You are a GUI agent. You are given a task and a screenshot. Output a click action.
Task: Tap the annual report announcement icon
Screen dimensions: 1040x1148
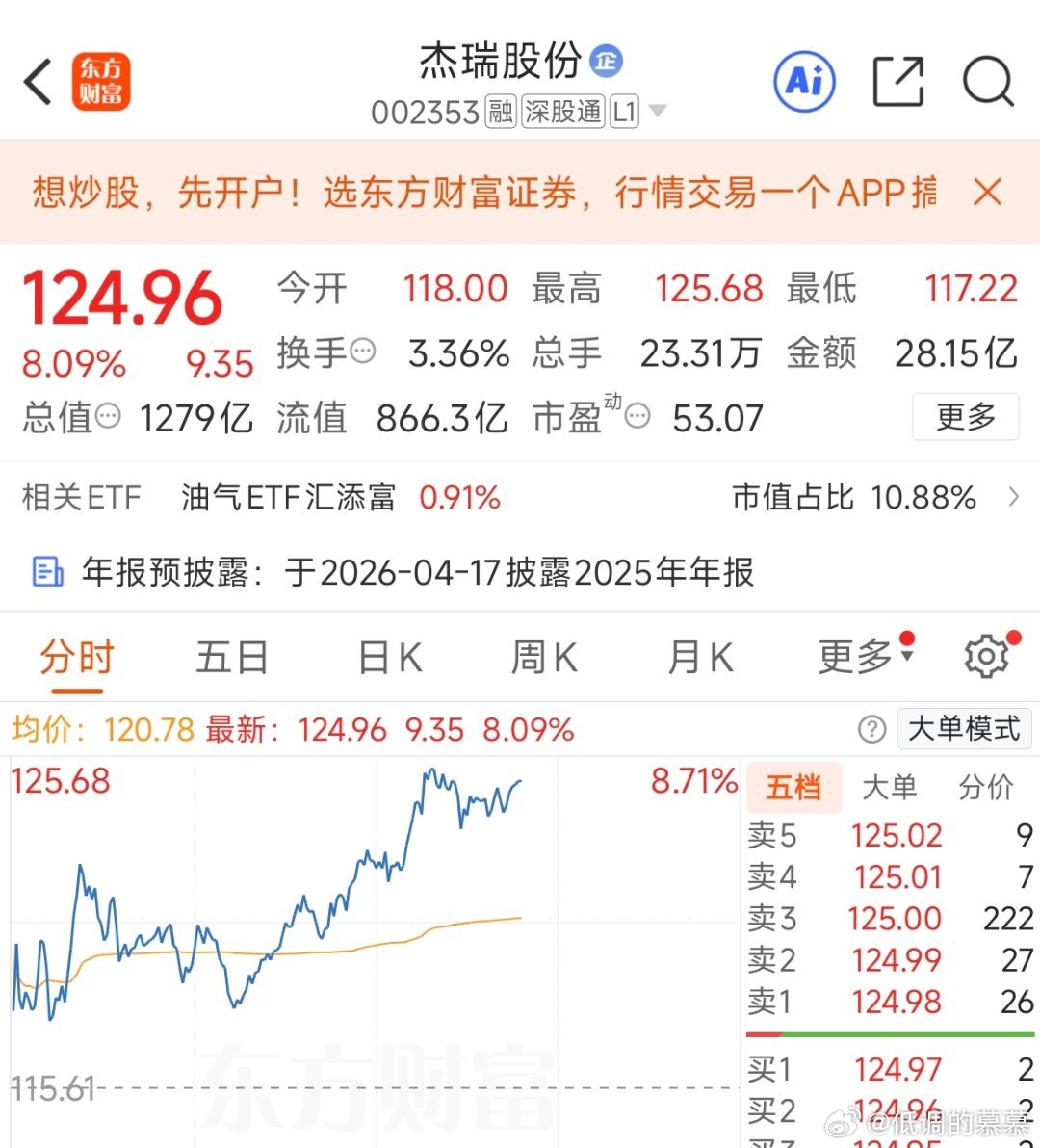tap(48, 570)
